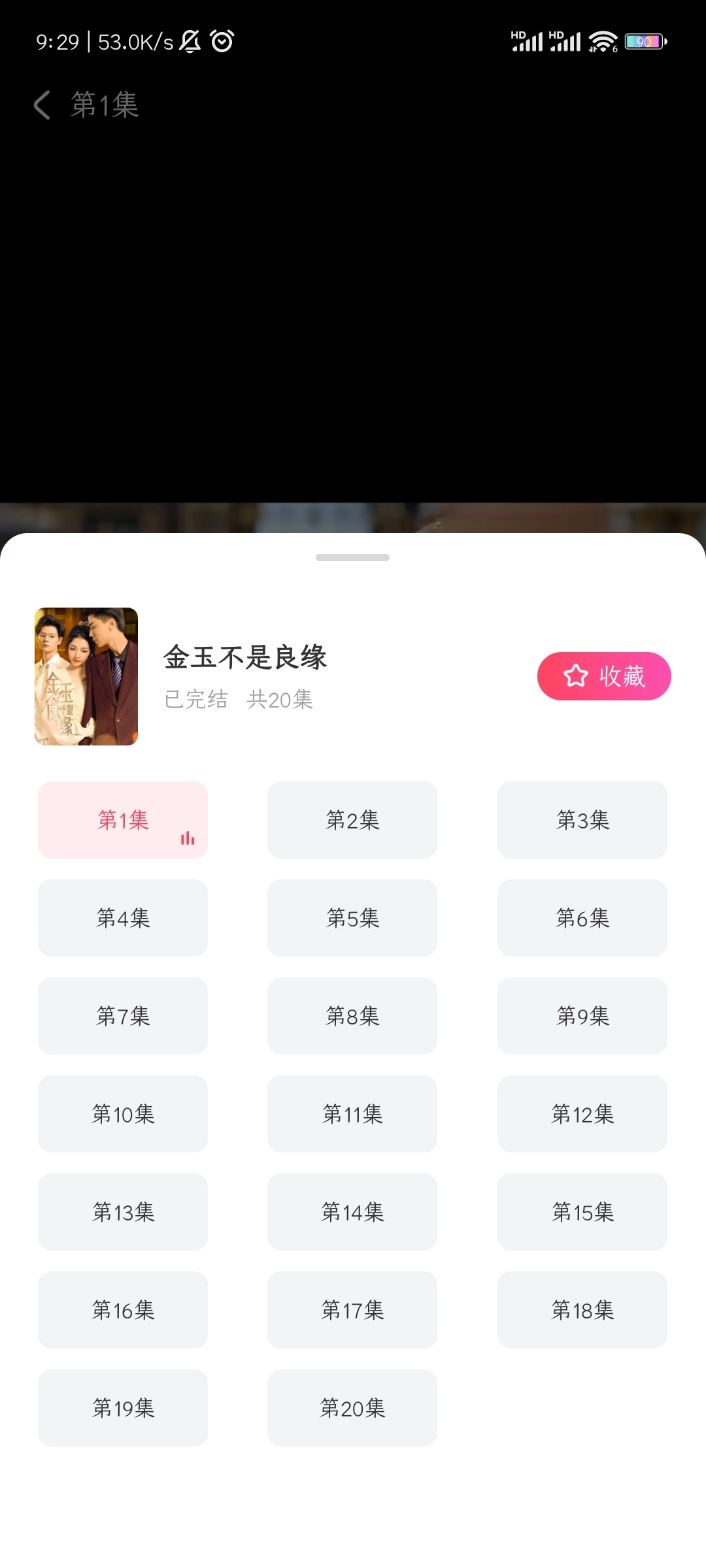The width and height of the screenshot is (706, 1568).
Task: Watch episode 第7集
Action: pos(123,1016)
